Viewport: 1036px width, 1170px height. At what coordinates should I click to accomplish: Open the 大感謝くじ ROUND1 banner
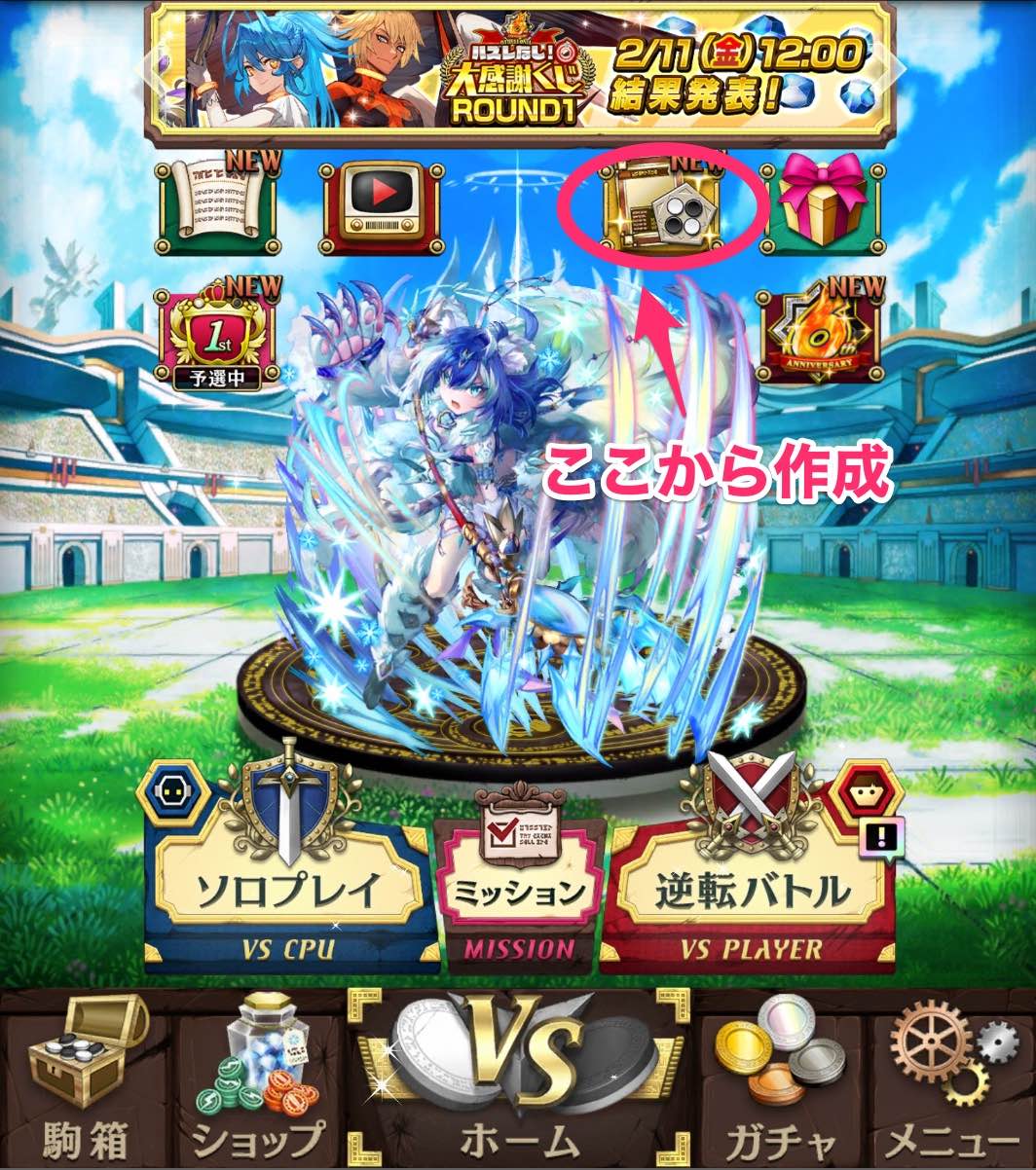pos(518,70)
